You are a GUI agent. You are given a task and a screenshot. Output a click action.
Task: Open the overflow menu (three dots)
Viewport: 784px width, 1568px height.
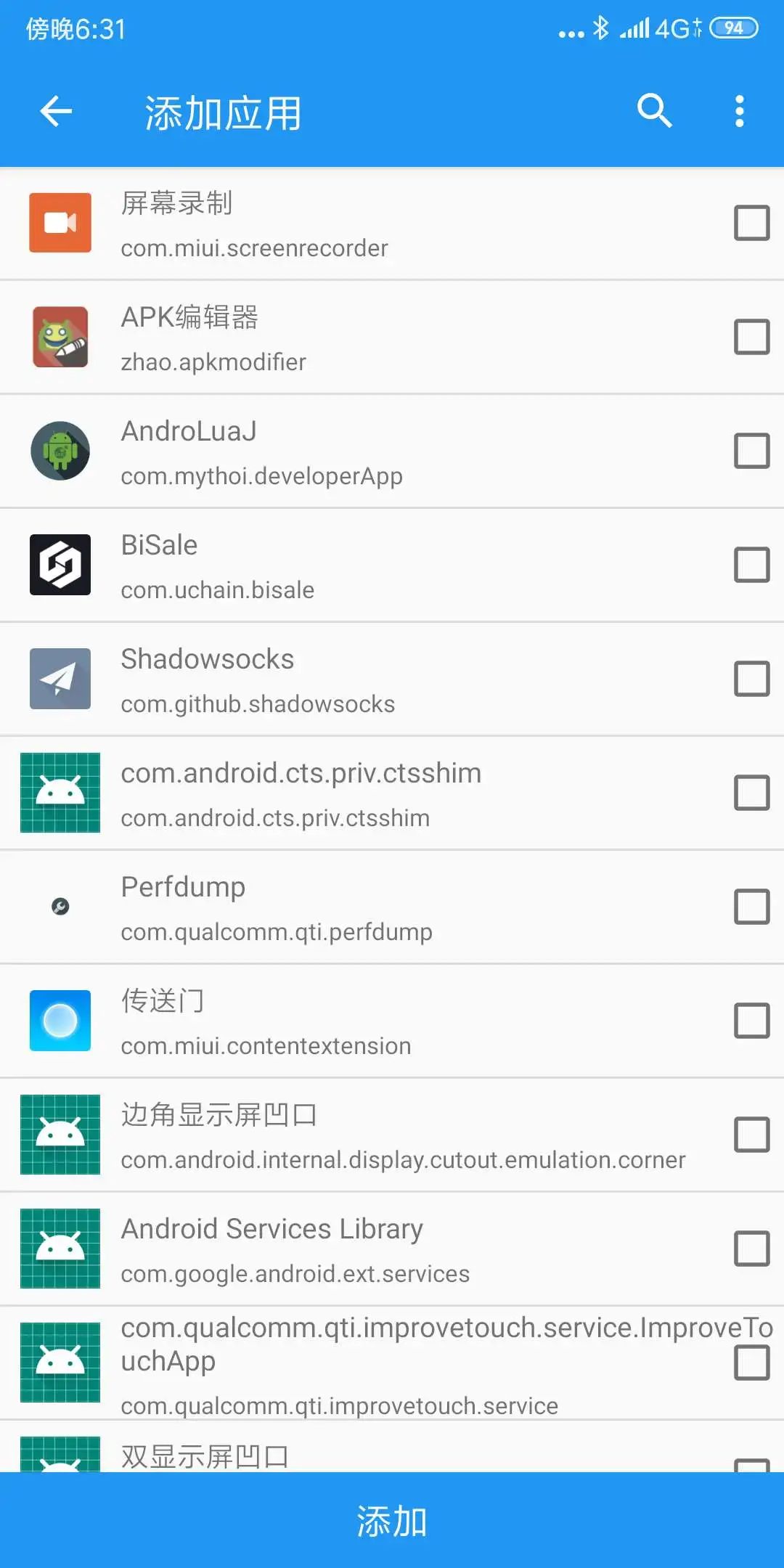739,111
